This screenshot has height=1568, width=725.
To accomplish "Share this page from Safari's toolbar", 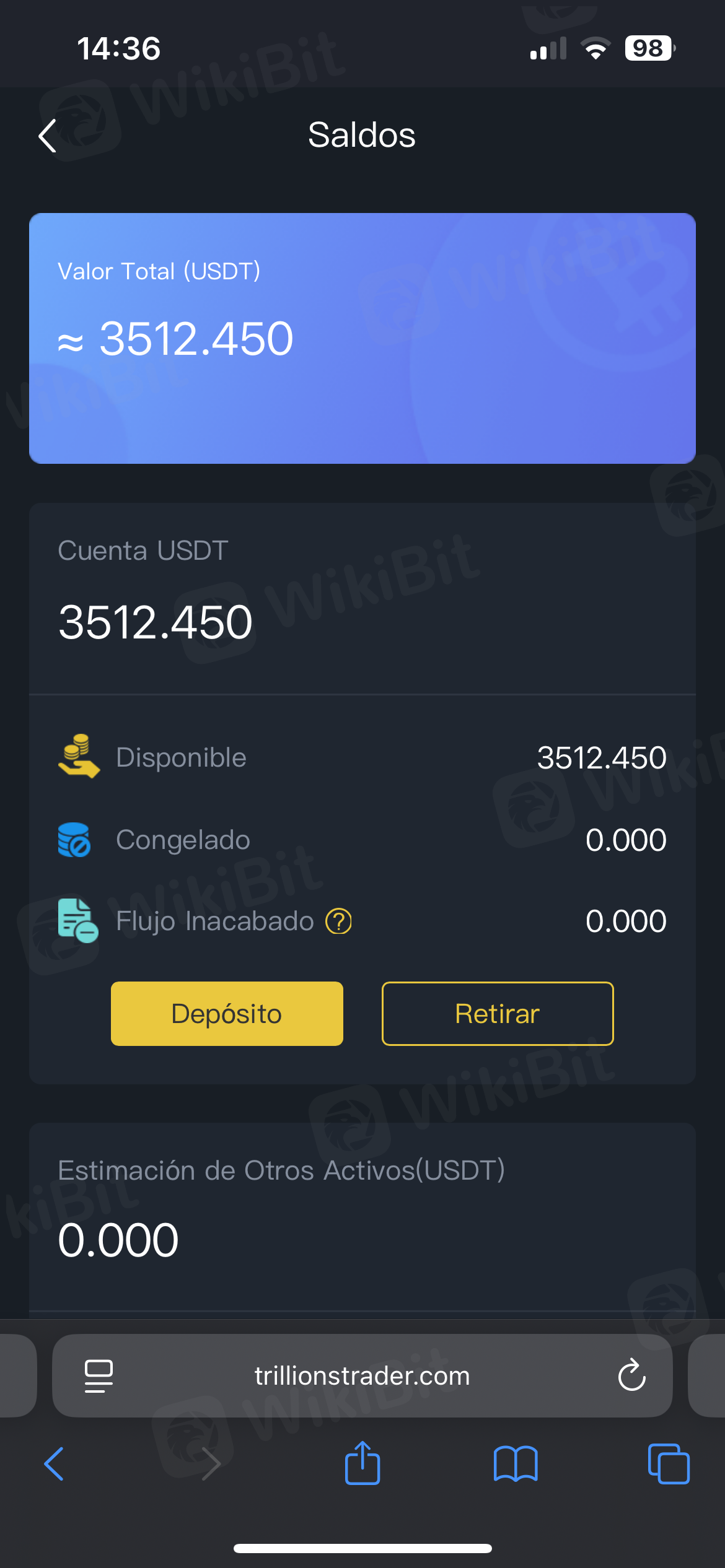I will (362, 1463).
